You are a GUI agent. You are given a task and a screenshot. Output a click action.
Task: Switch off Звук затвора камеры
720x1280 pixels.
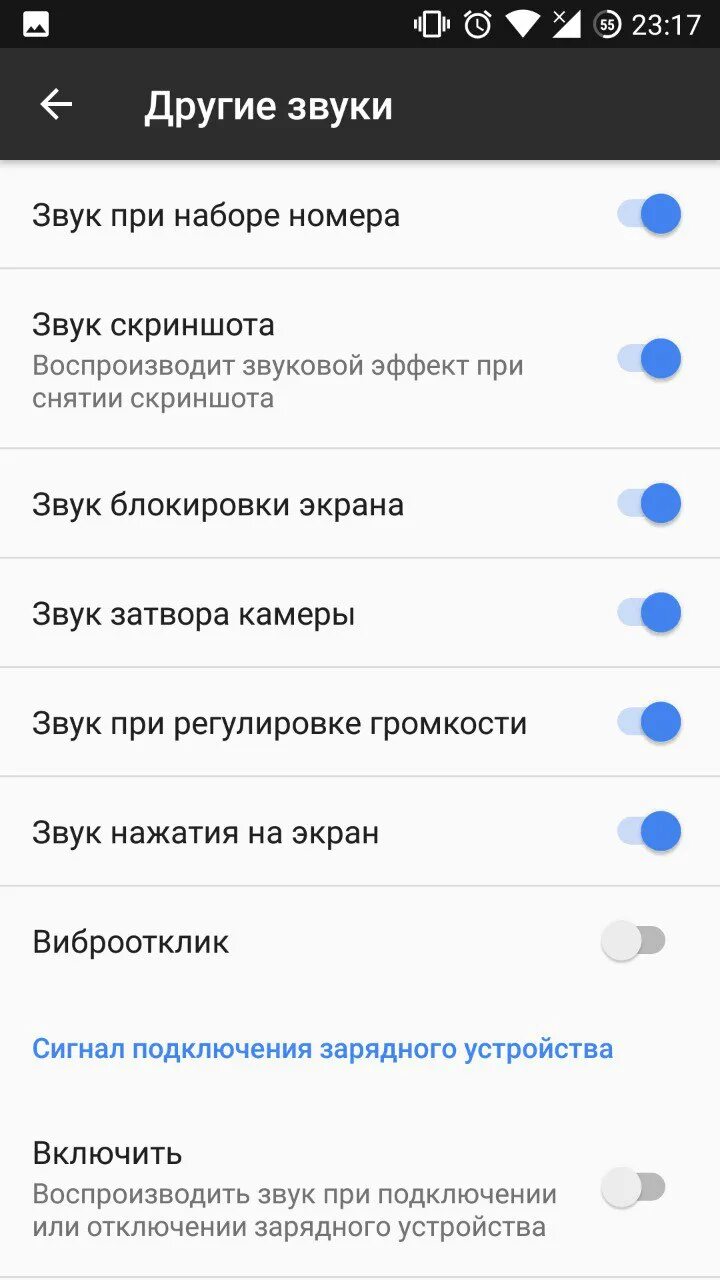coord(648,612)
